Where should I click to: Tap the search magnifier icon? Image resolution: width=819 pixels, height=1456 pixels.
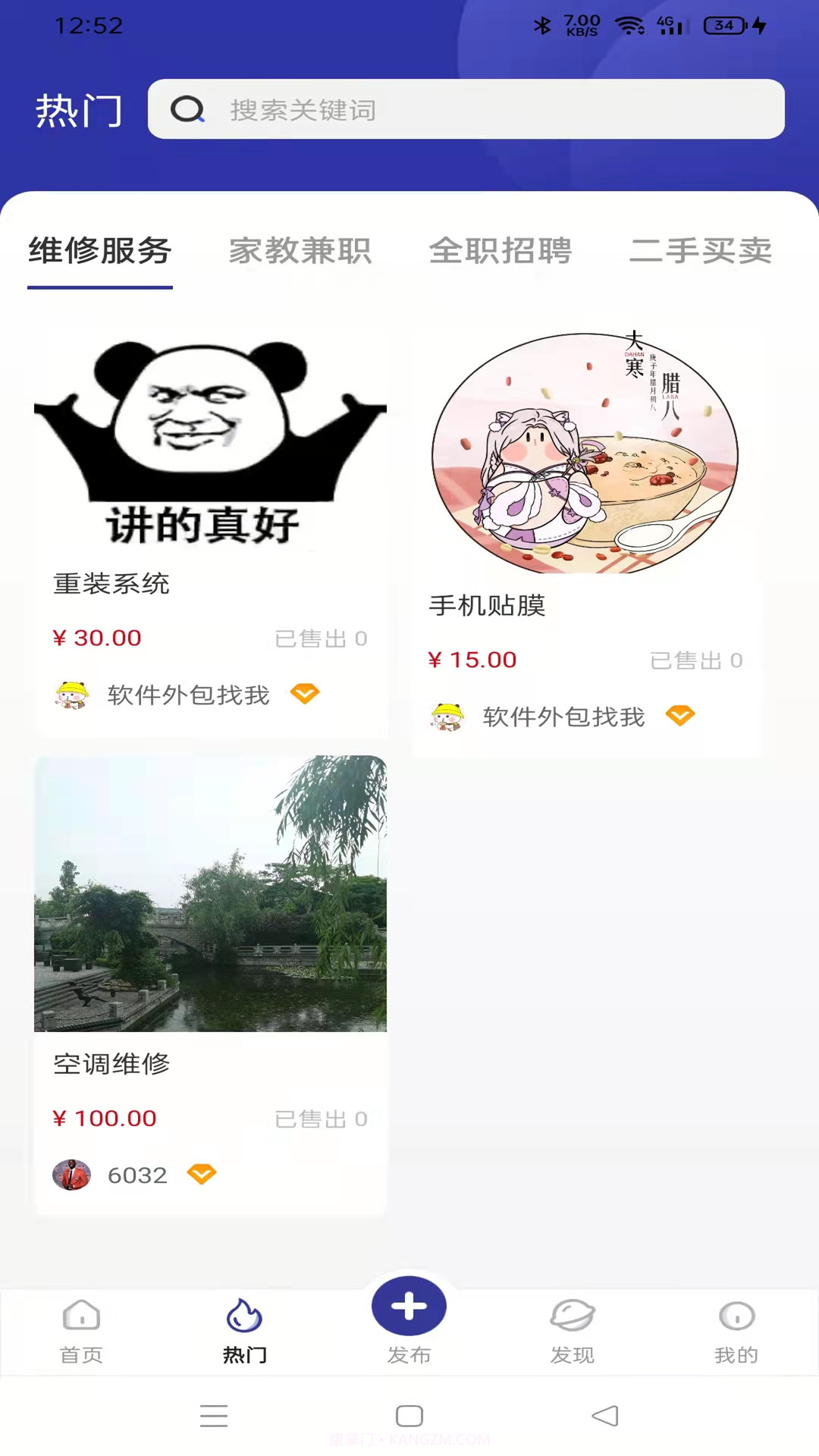click(x=188, y=109)
